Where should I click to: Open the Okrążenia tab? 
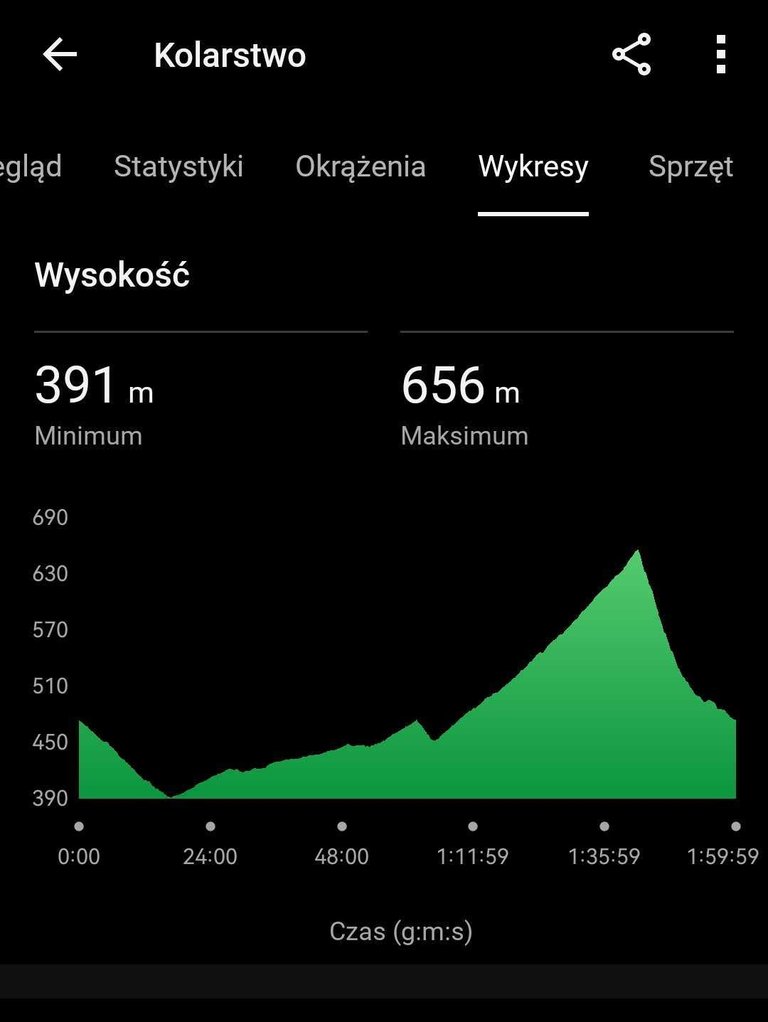coord(360,167)
